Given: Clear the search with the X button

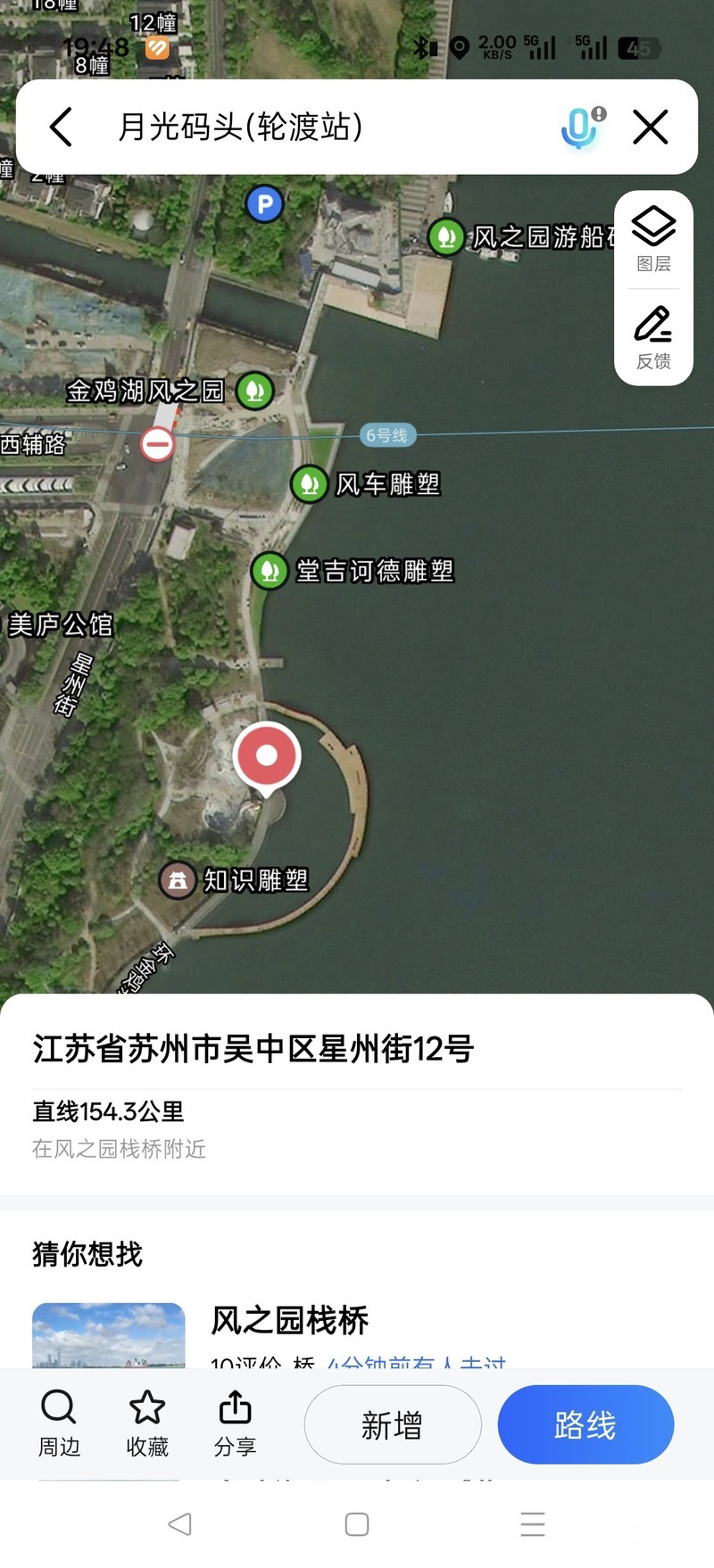Looking at the screenshot, I should coord(651,127).
